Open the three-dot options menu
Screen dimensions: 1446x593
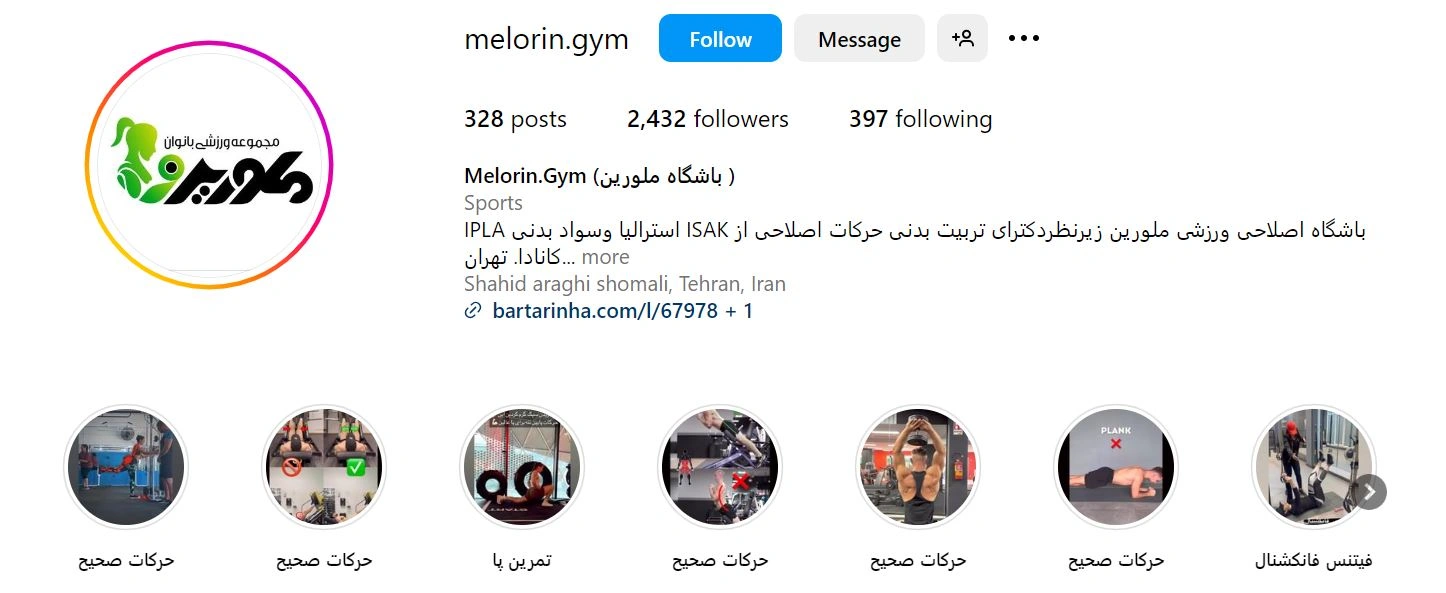pyautogui.click(x=1024, y=39)
